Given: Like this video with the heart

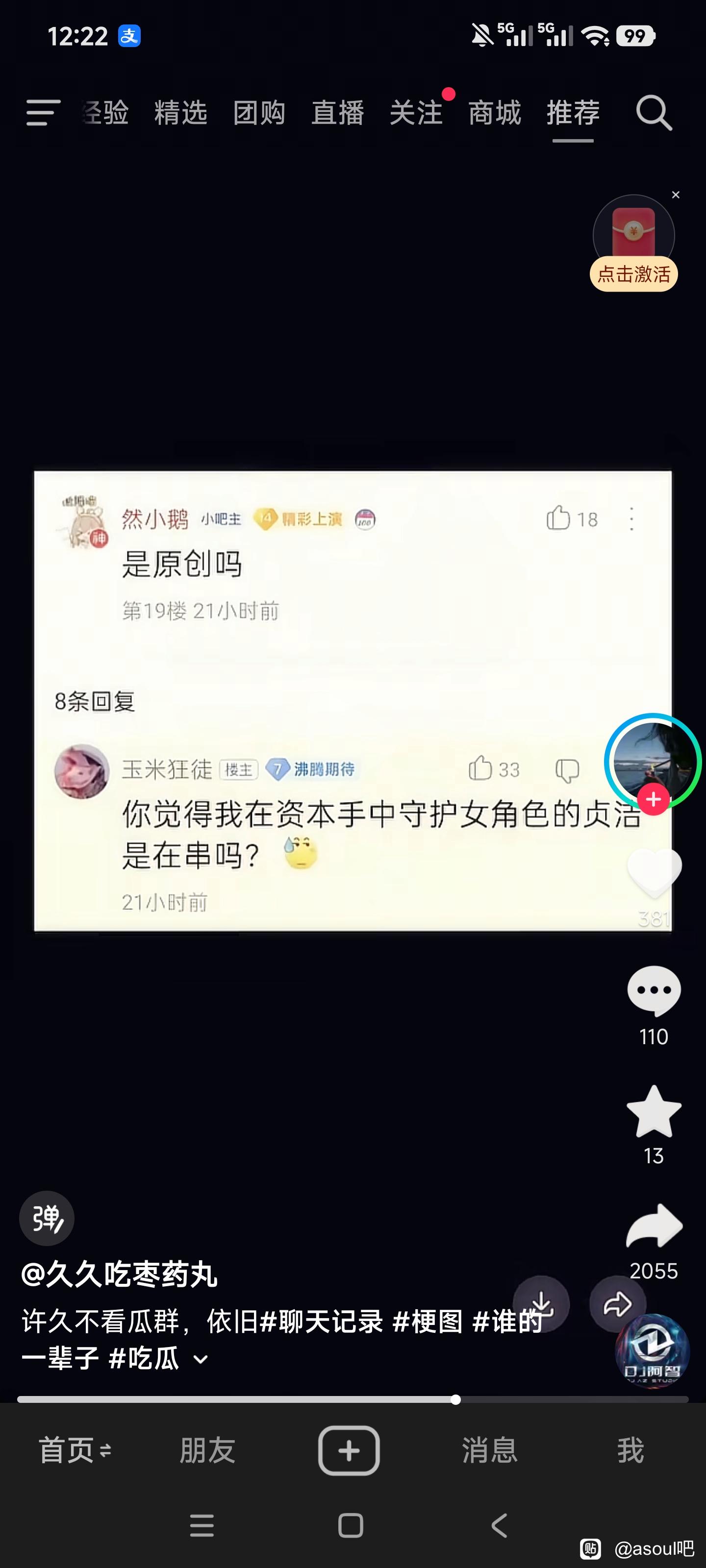Looking at the screenshot, I should pyautogui.click(x=654, y=872).
